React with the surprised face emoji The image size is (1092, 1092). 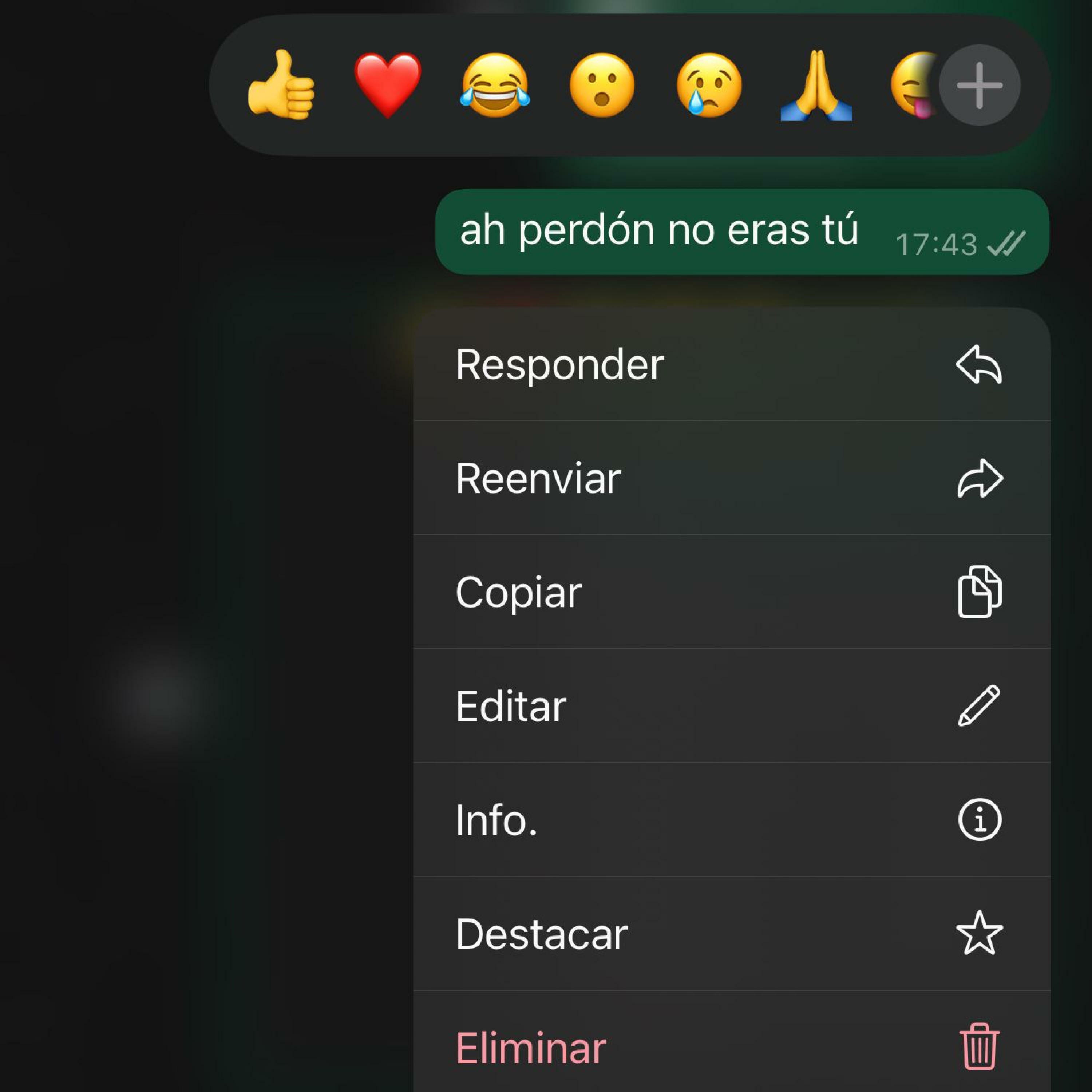602,85
